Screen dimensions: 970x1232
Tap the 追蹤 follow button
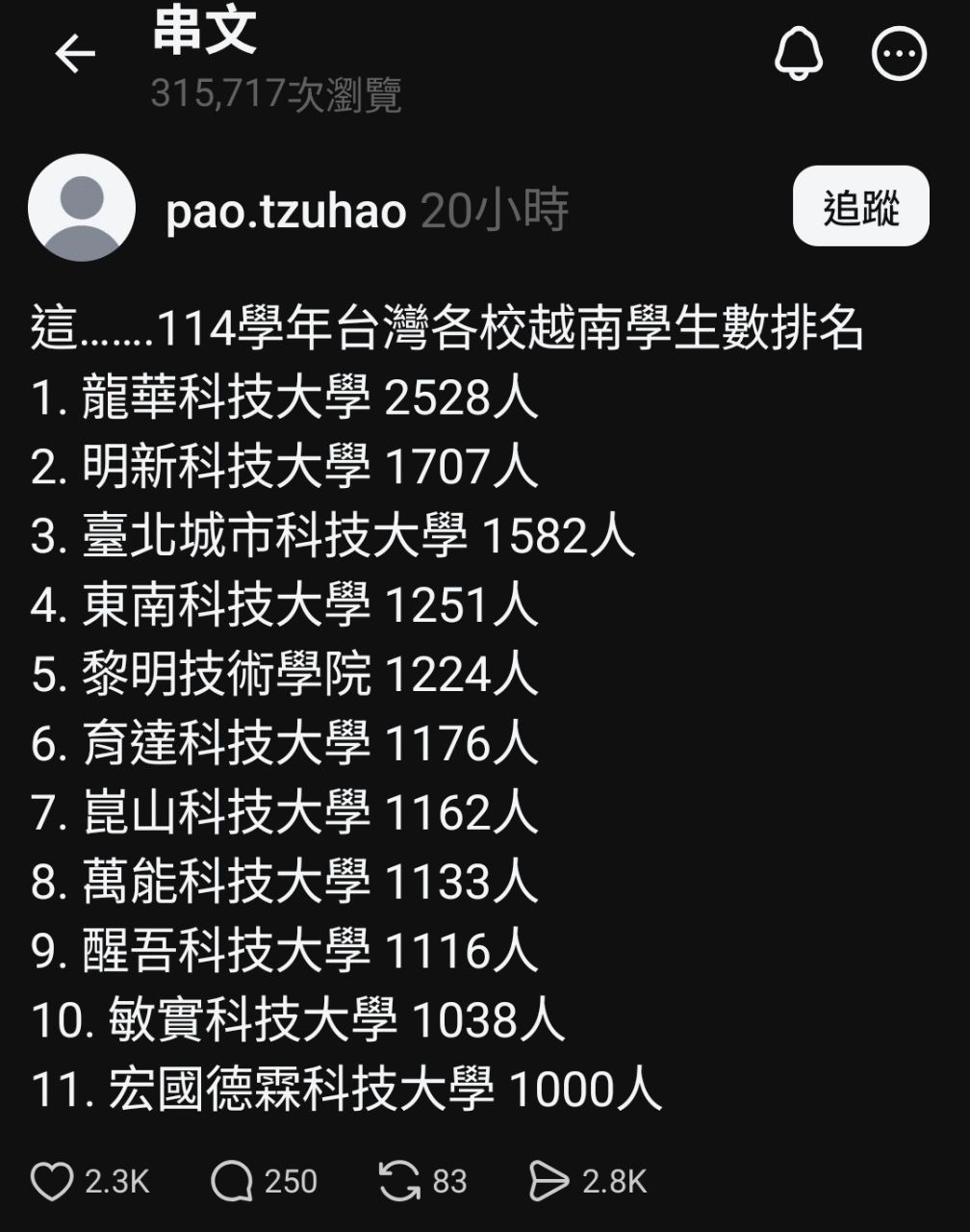[860, 206]
